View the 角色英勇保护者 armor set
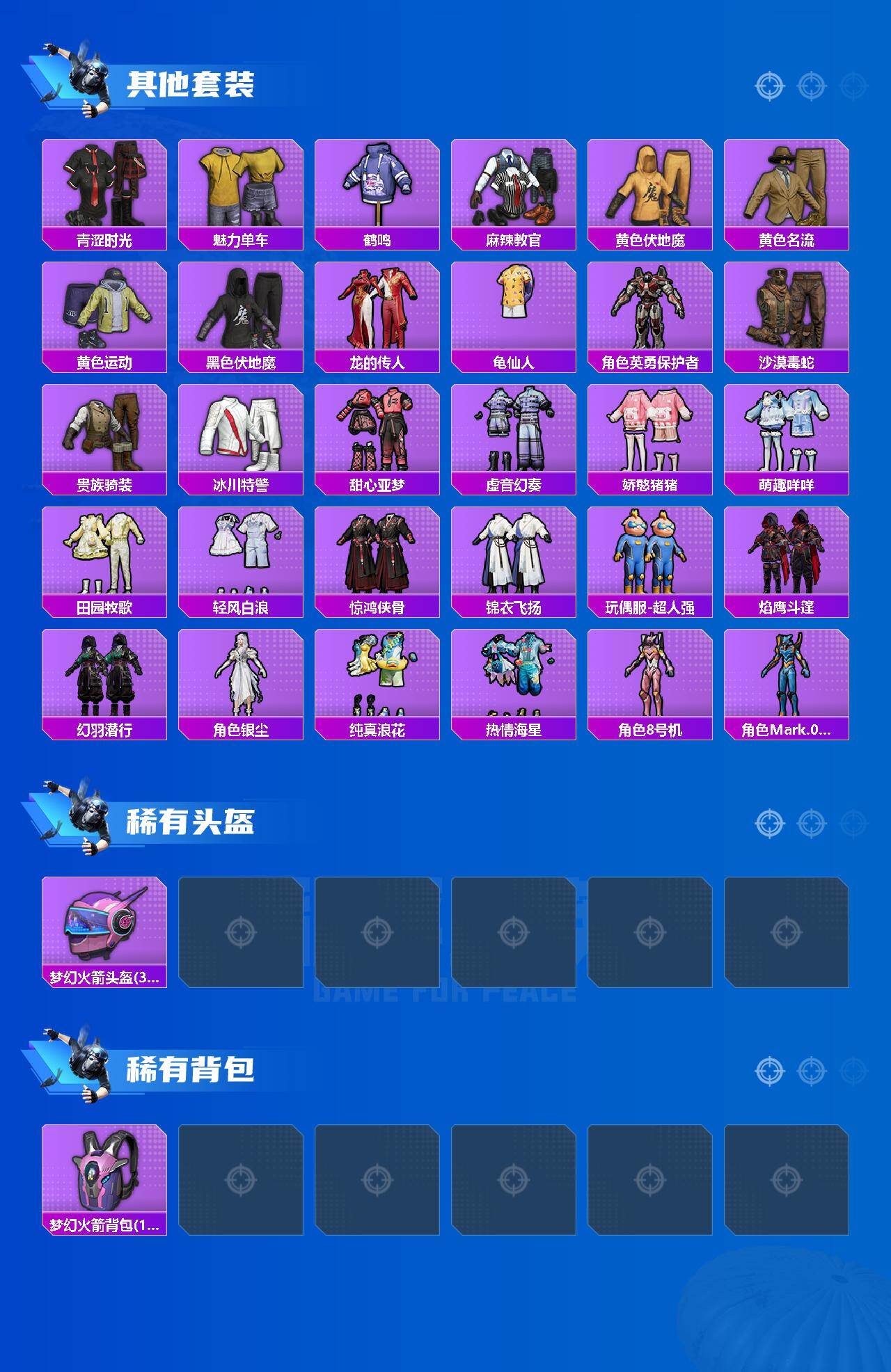 tap(650, 310)
